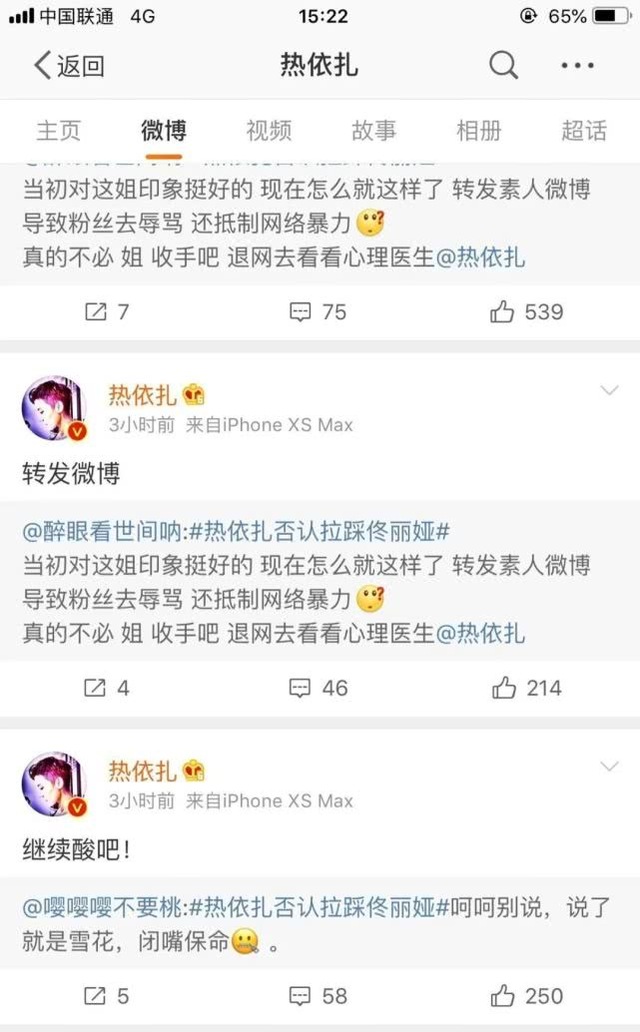640x1032 pixels.
Task: Open the @醉眼看世间呐 profile link
Action: [102, 532]
